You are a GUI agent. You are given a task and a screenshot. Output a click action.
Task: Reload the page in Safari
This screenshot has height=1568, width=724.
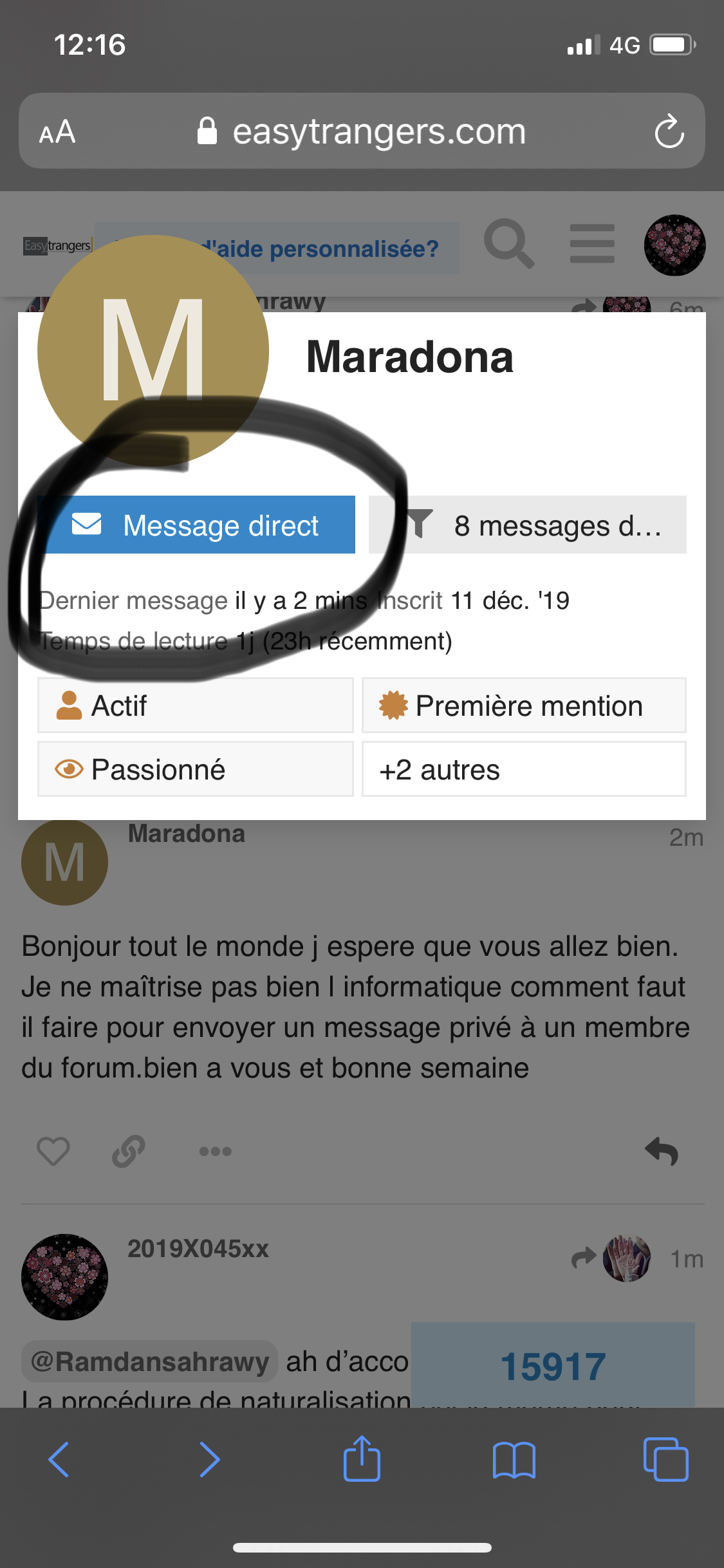669,131
